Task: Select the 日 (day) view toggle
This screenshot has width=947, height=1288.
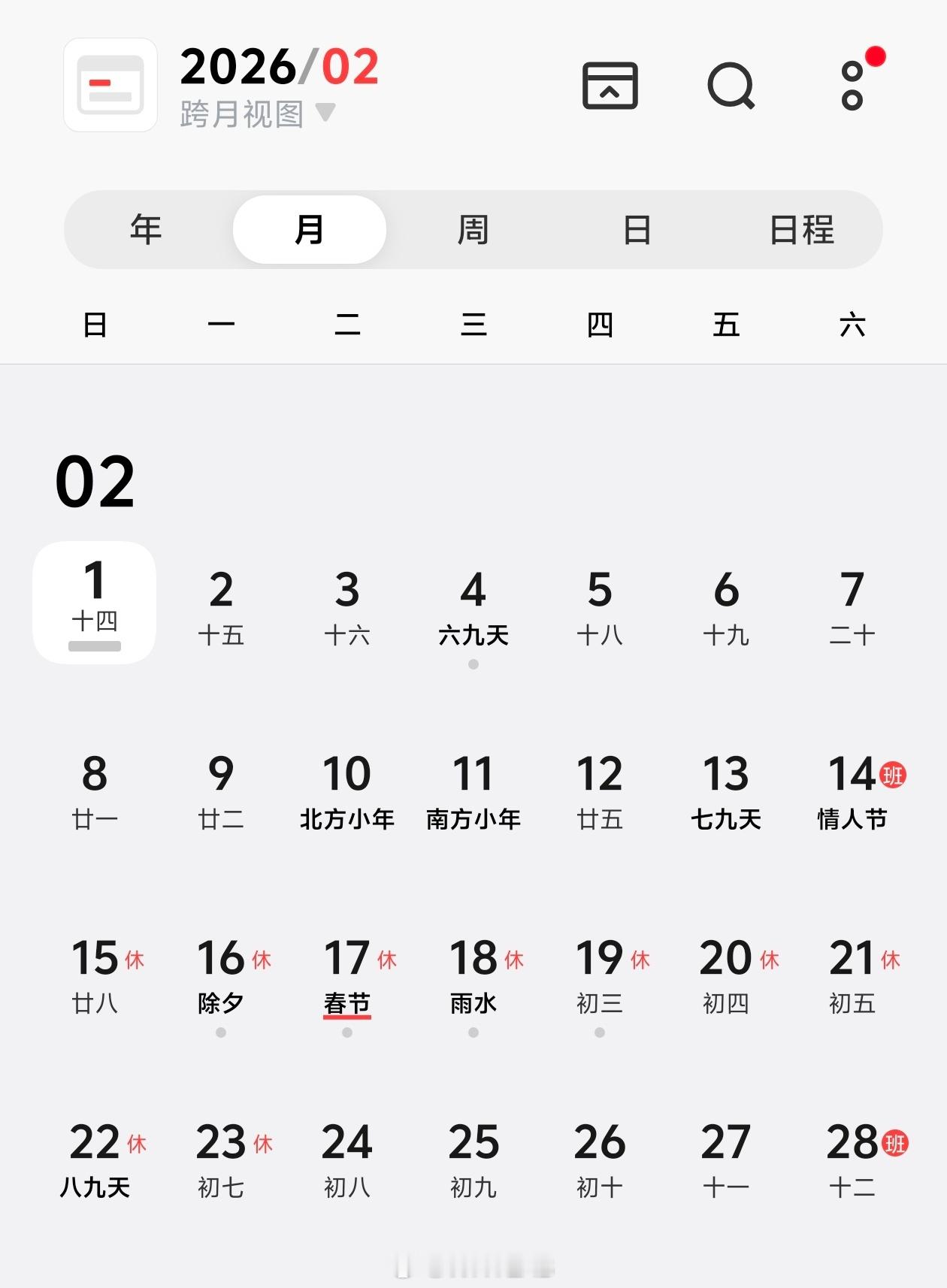Action: [637, 231]
